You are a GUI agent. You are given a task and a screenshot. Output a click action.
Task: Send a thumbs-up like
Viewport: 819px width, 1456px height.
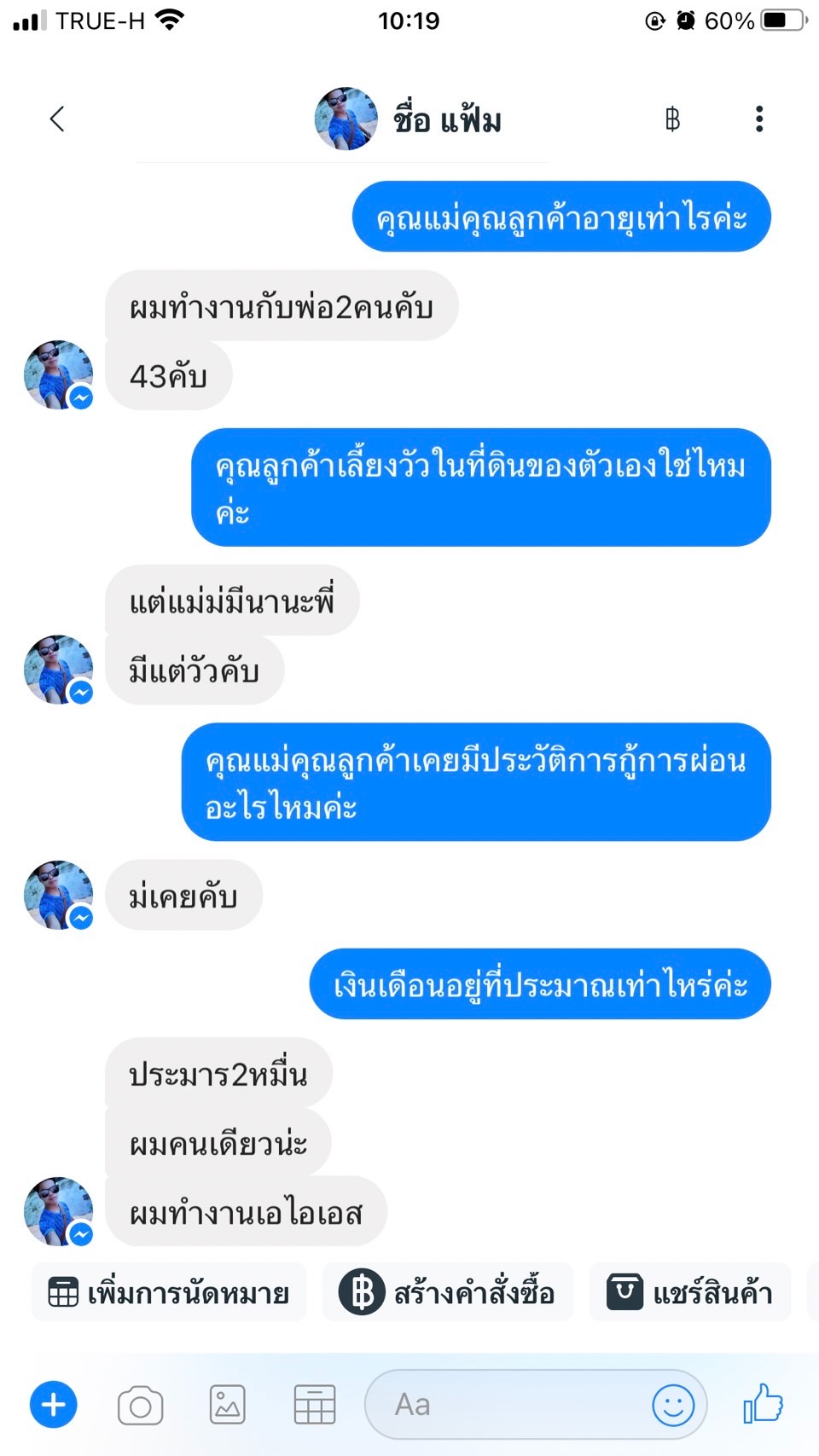coord(763,1403)
